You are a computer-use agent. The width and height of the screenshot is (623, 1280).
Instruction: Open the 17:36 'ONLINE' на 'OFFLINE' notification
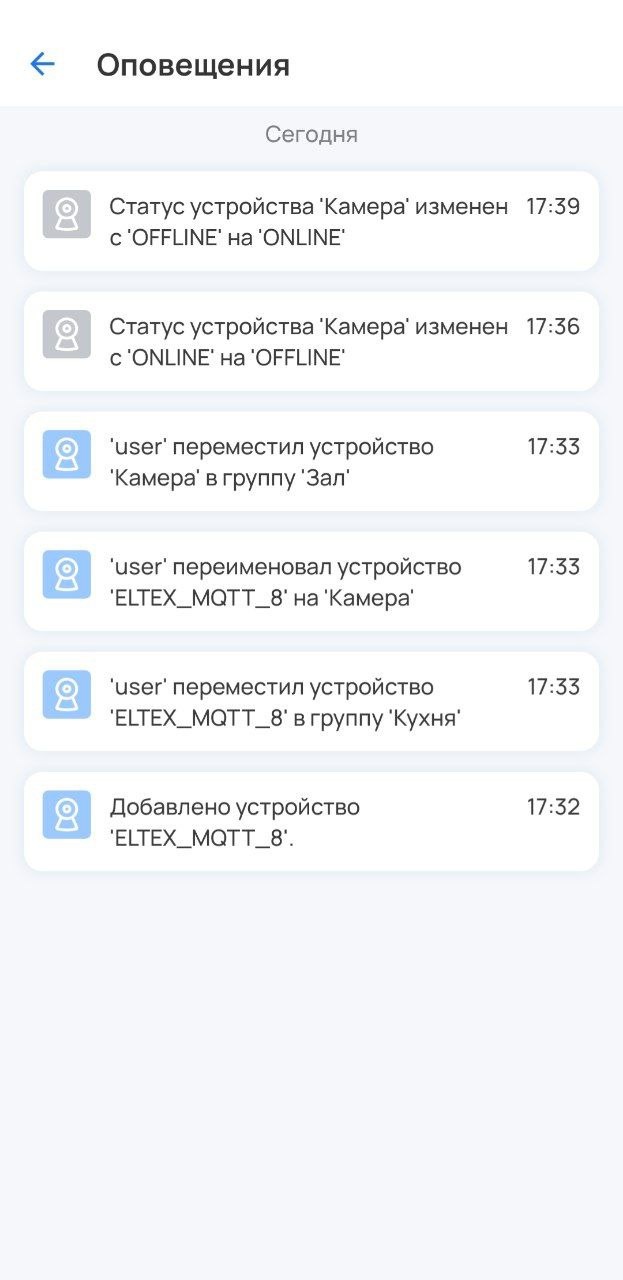coord(311,341)
